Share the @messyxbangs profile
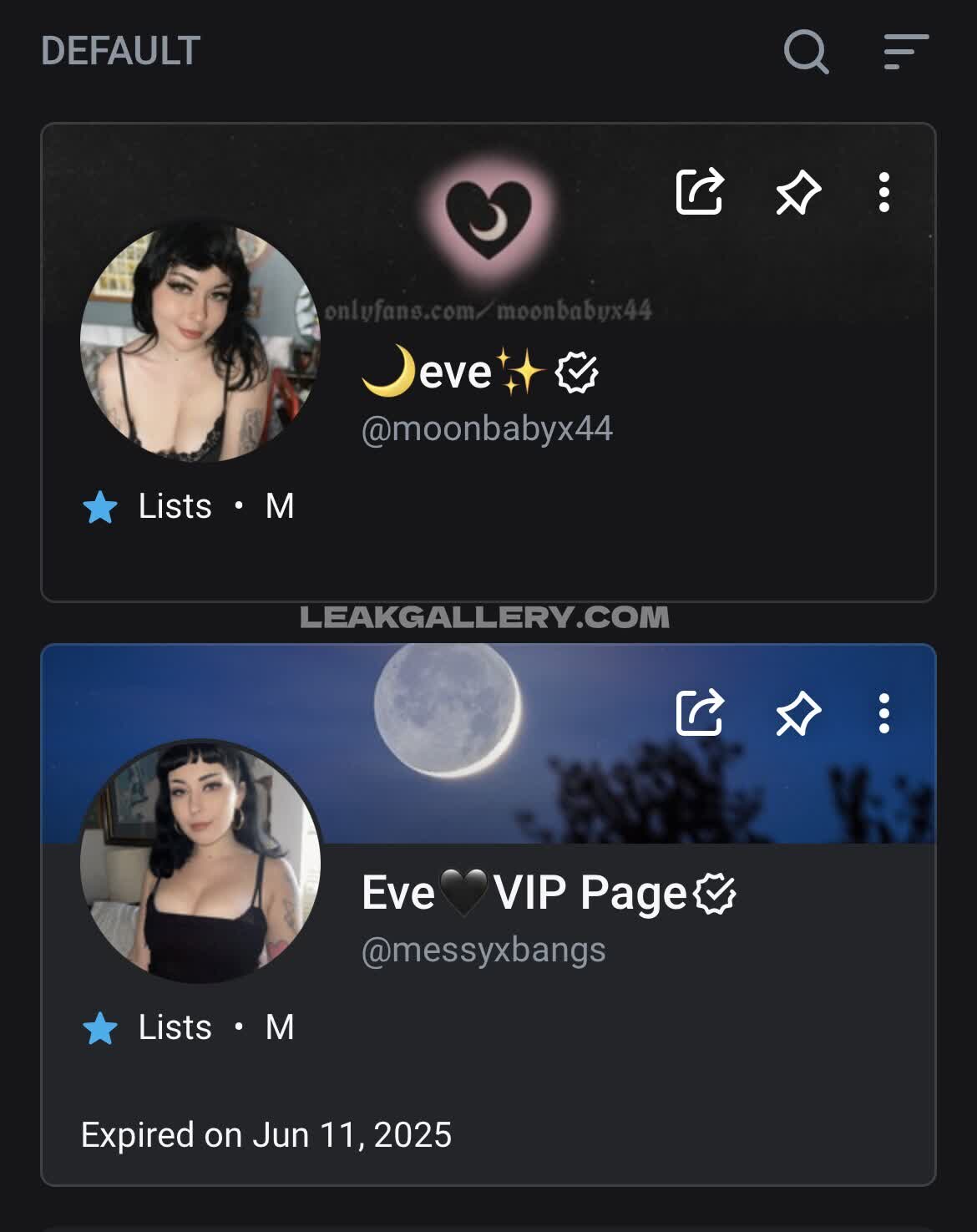 coord(699,712)
